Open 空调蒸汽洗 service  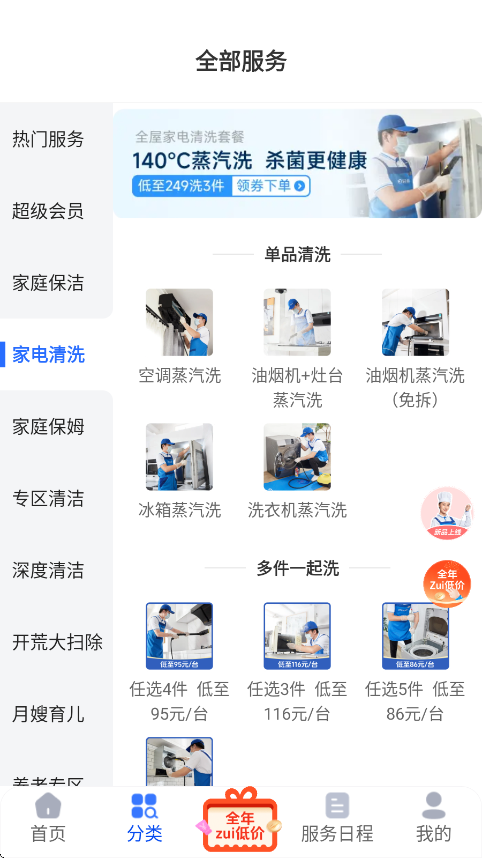tap(179, 337)
